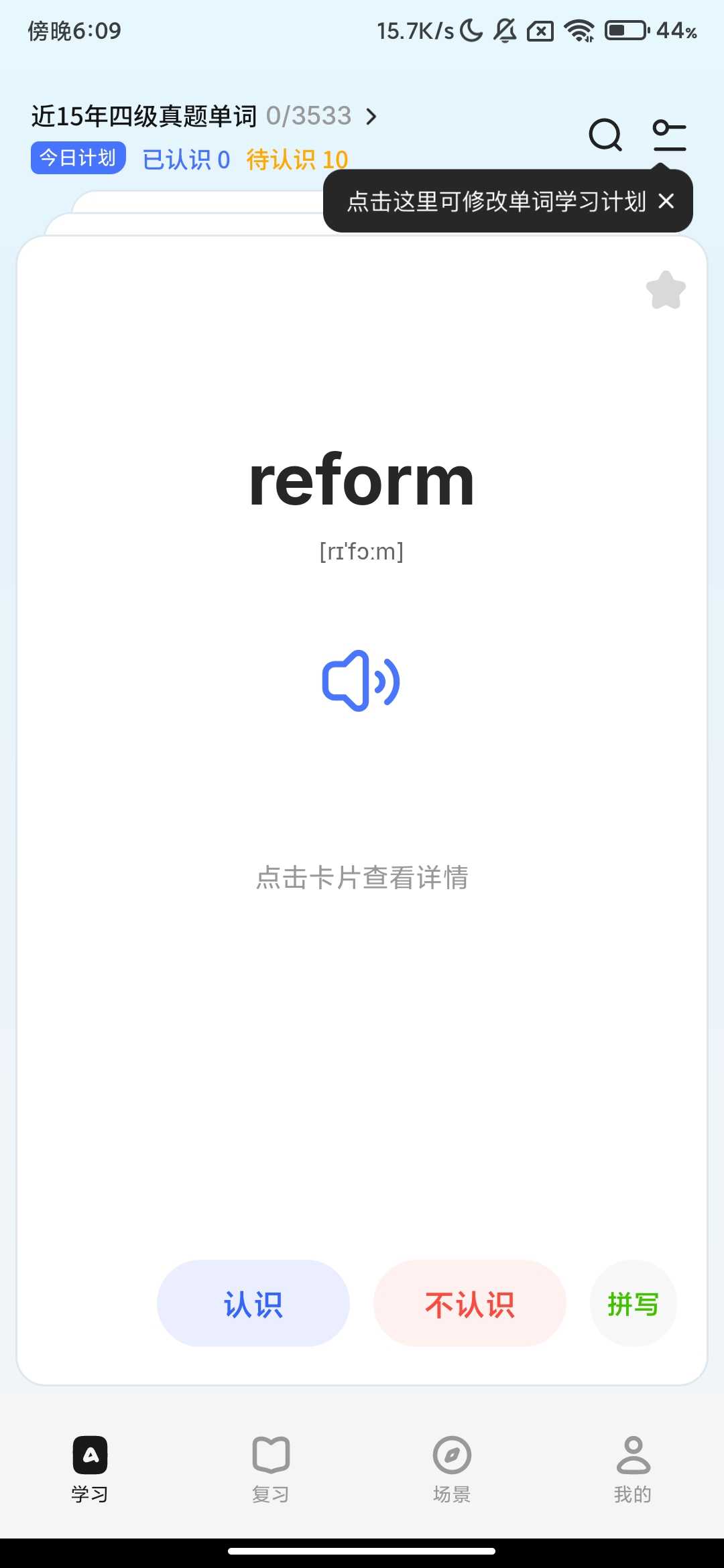724x1568 pixels.
Task: Select the 学习 tab
Action: point(90,1469)
